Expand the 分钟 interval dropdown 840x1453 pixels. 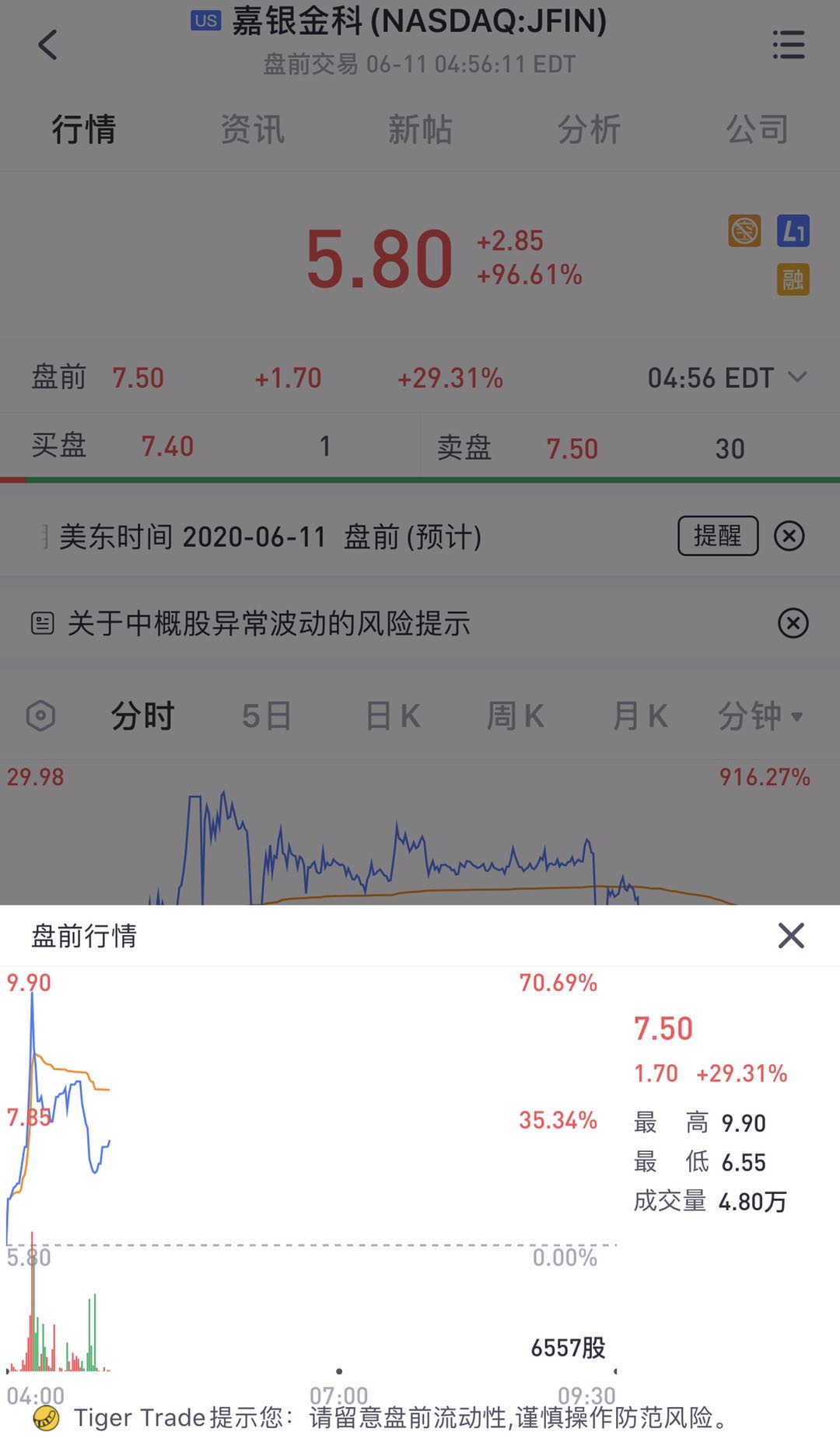(759, 716)
